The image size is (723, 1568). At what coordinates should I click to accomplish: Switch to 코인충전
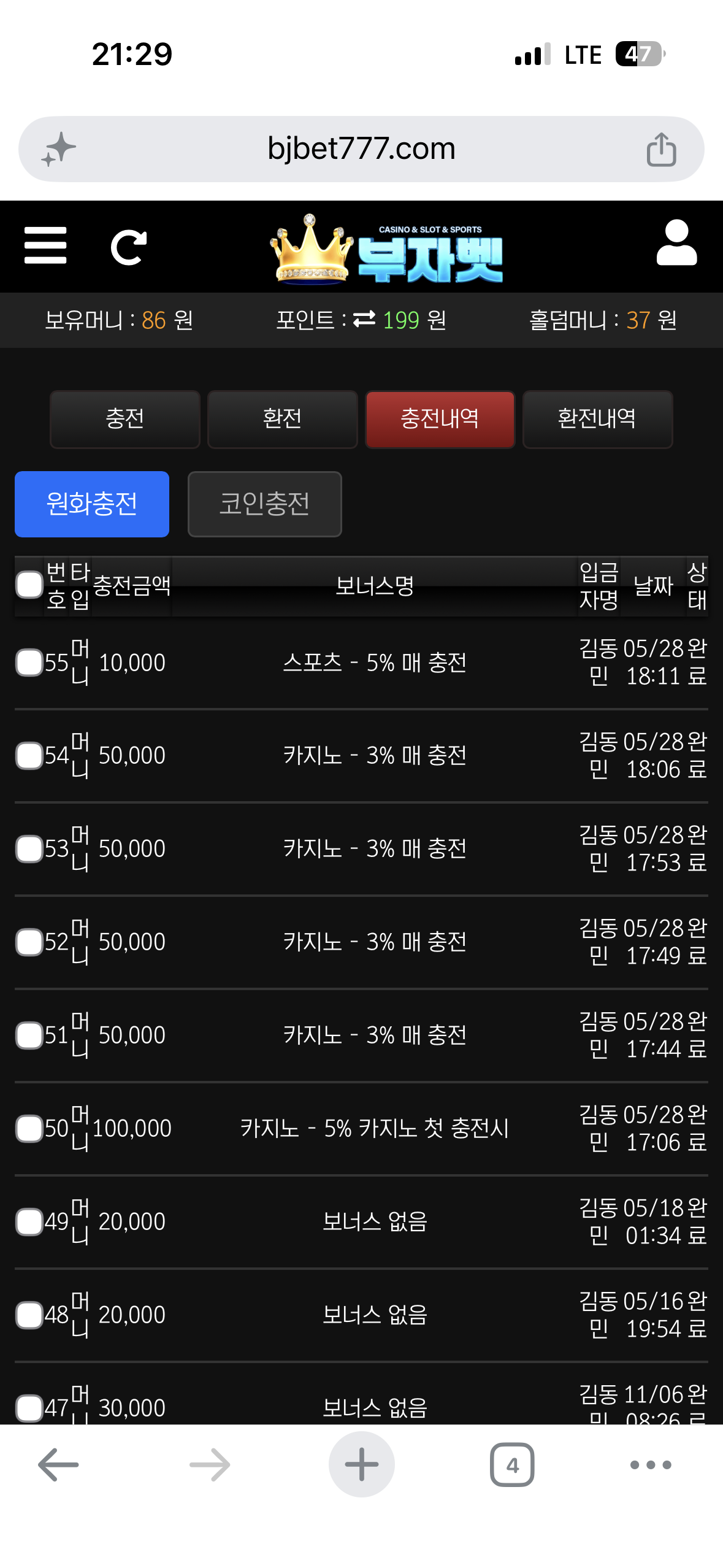265,504
